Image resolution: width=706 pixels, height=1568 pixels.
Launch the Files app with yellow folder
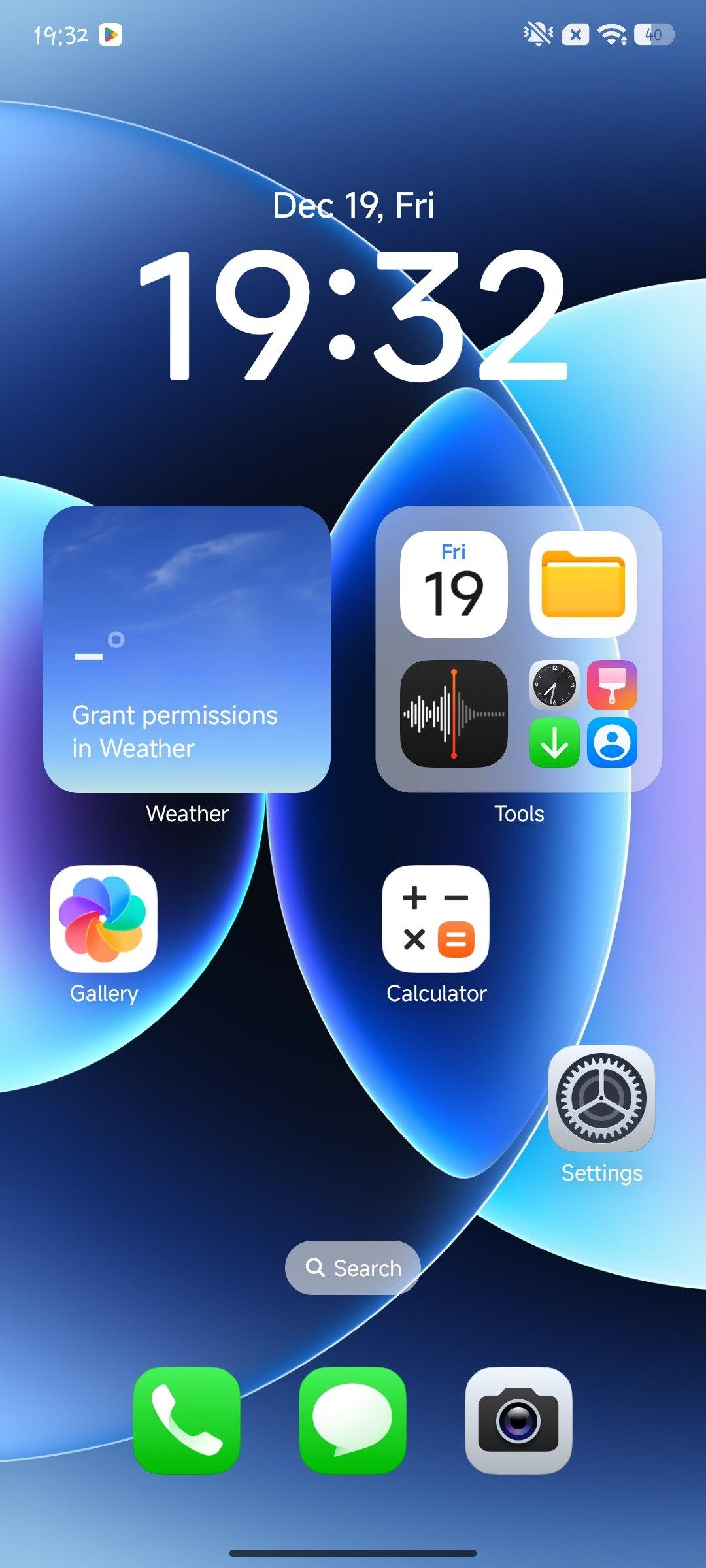tap(583, 584)
